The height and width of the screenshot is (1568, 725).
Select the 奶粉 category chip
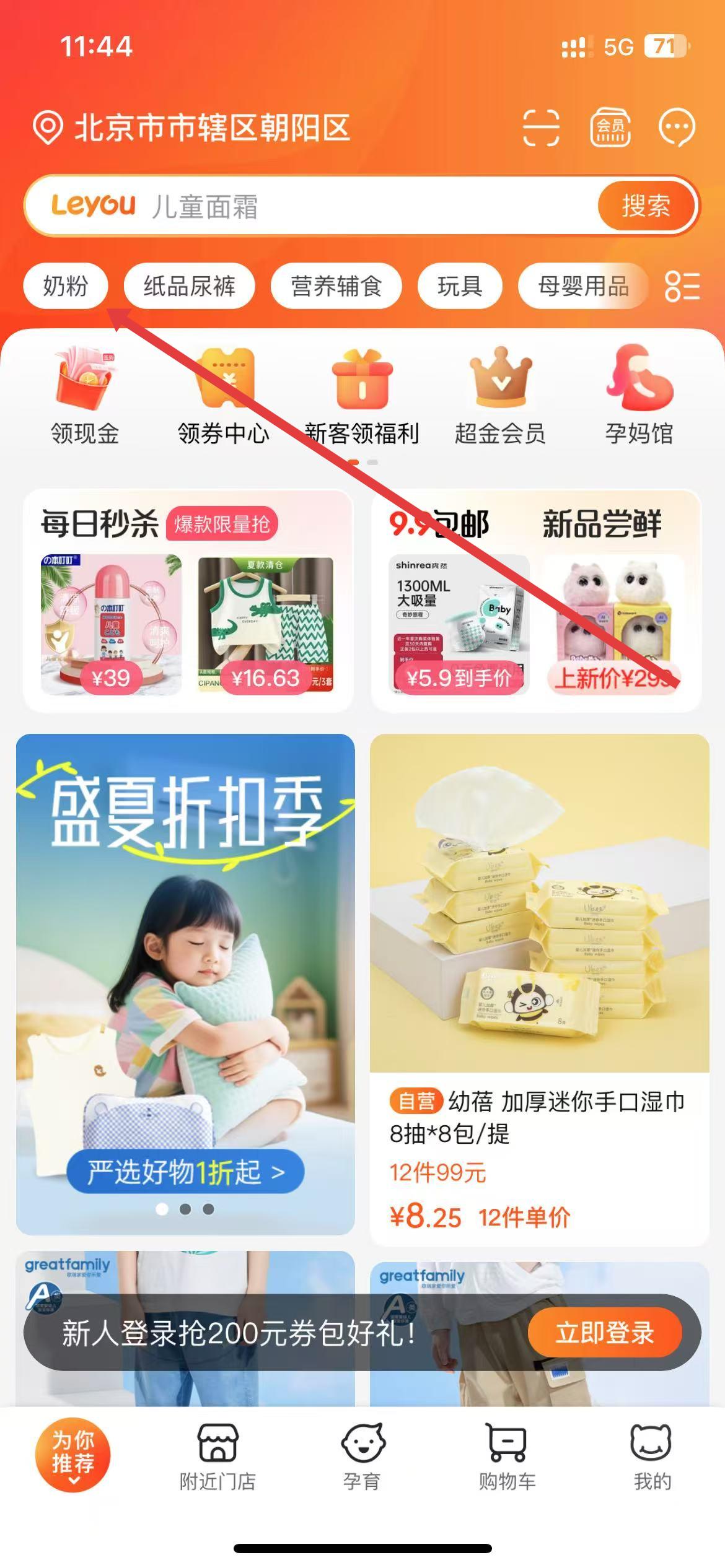pyautogui.click(x=66, y=286)
